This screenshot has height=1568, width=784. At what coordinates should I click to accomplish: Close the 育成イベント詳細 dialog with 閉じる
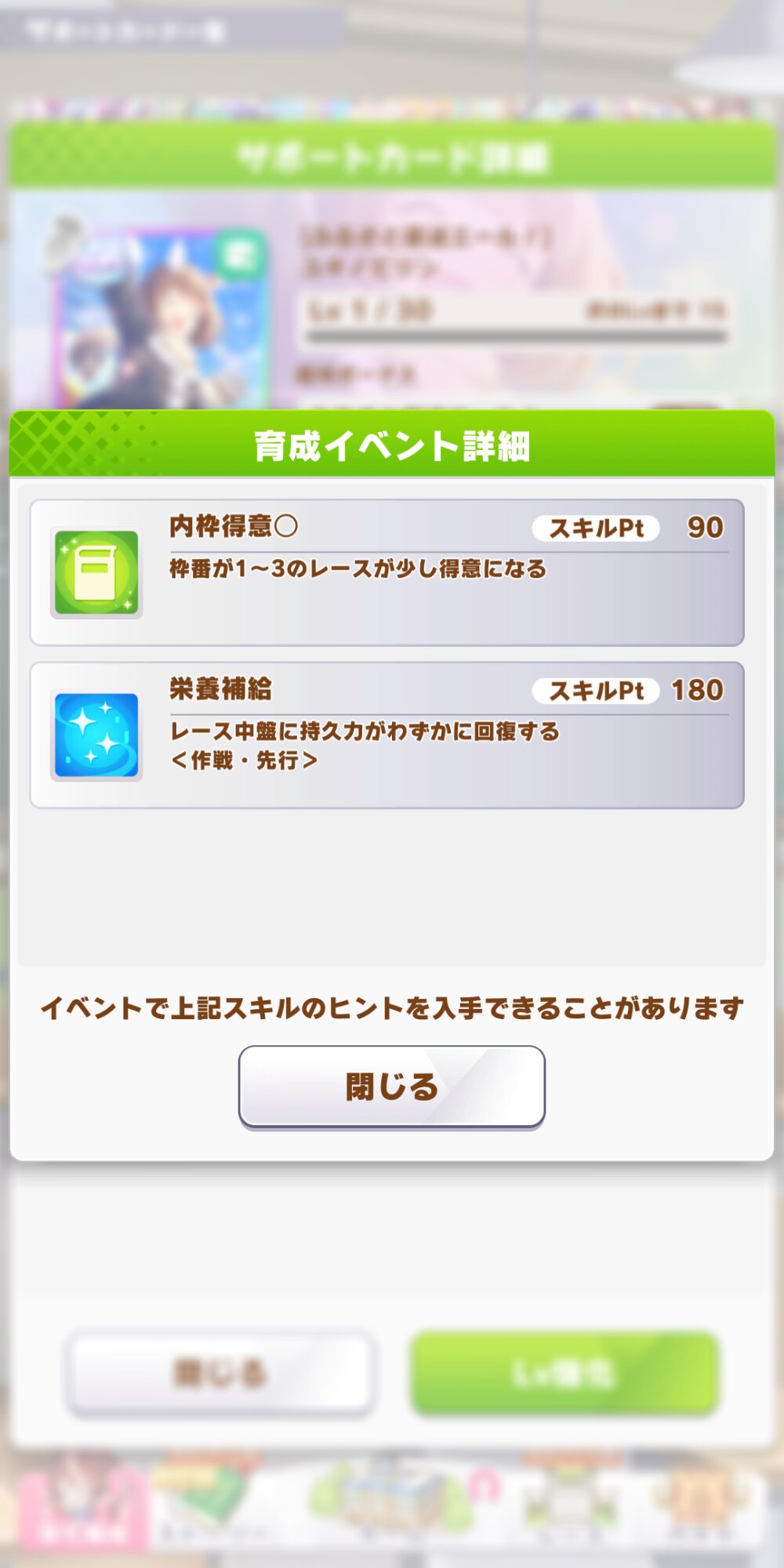tap(391, 1087)
